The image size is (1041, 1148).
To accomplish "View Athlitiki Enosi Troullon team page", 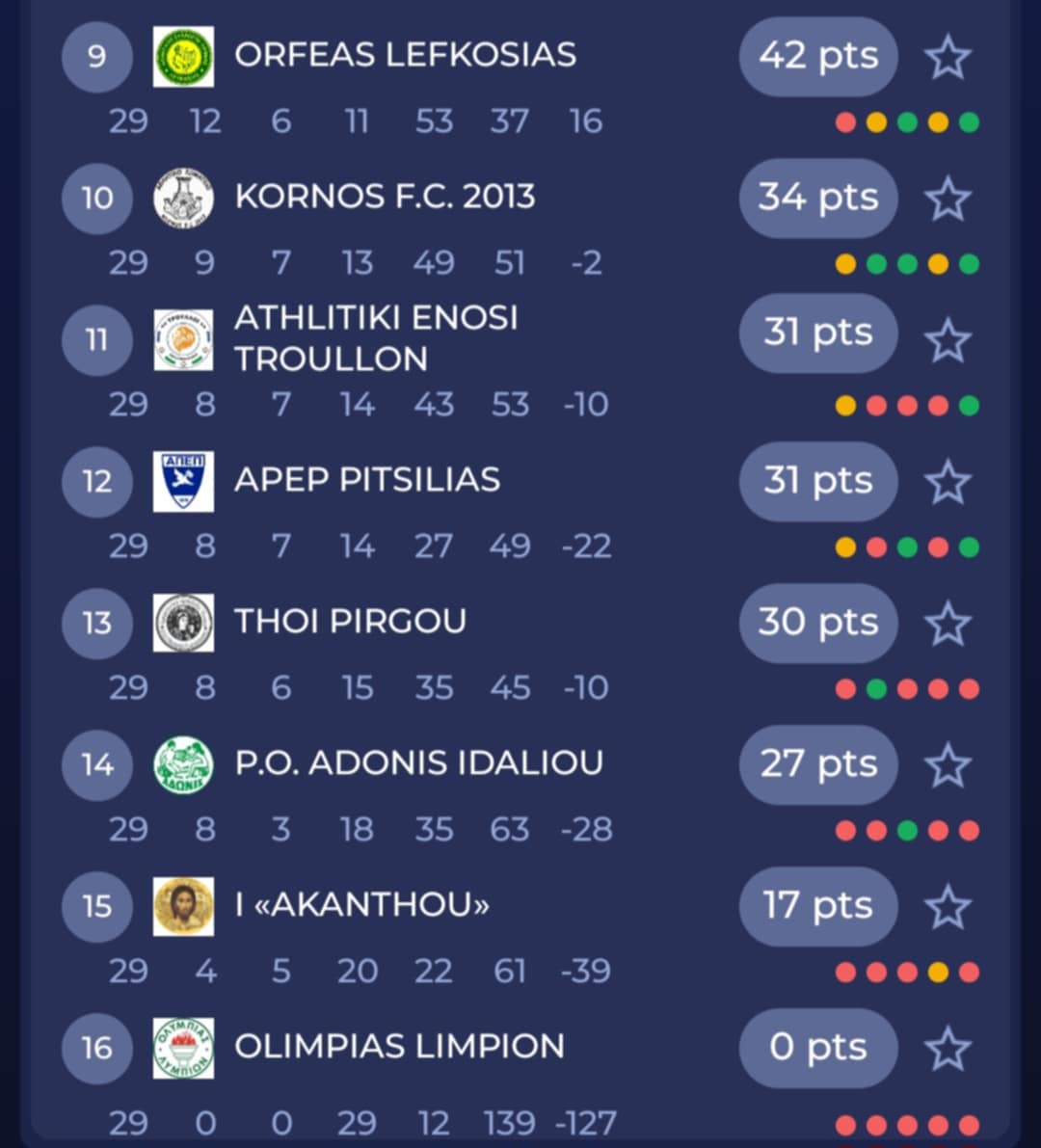I will tap(376, 338).
